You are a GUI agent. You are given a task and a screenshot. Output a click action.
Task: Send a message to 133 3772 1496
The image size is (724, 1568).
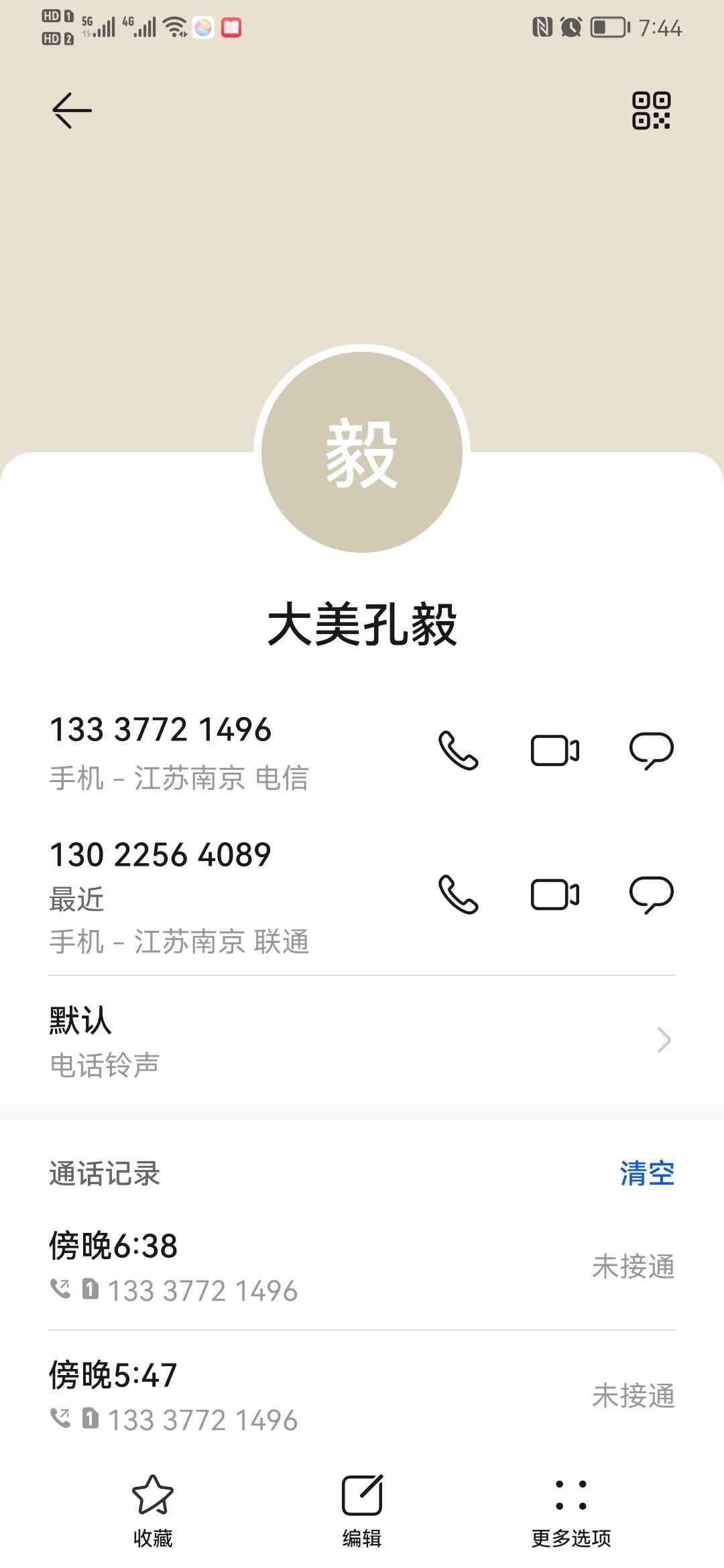pyautogui.click(x=651, y=750)
